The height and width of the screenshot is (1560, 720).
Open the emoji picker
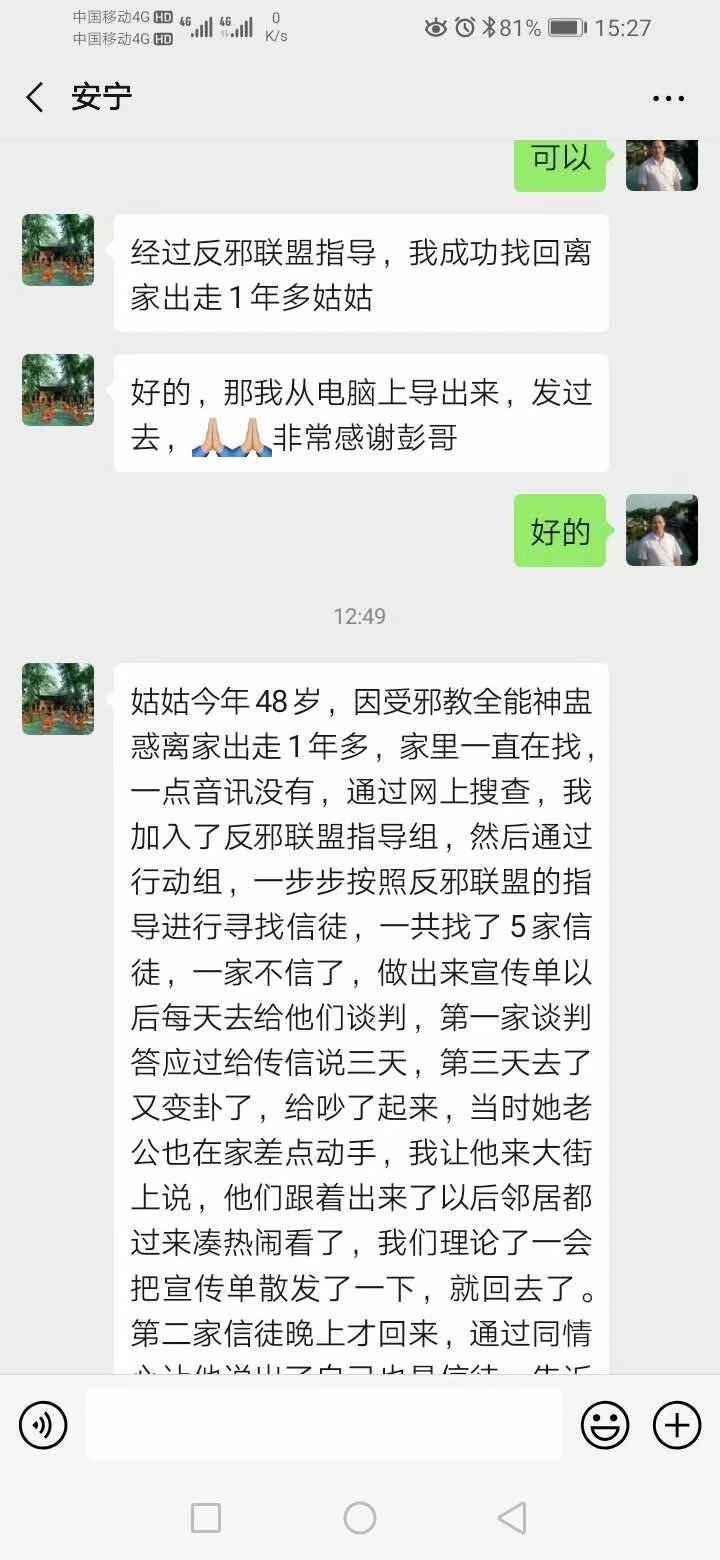click(606, 1425)
